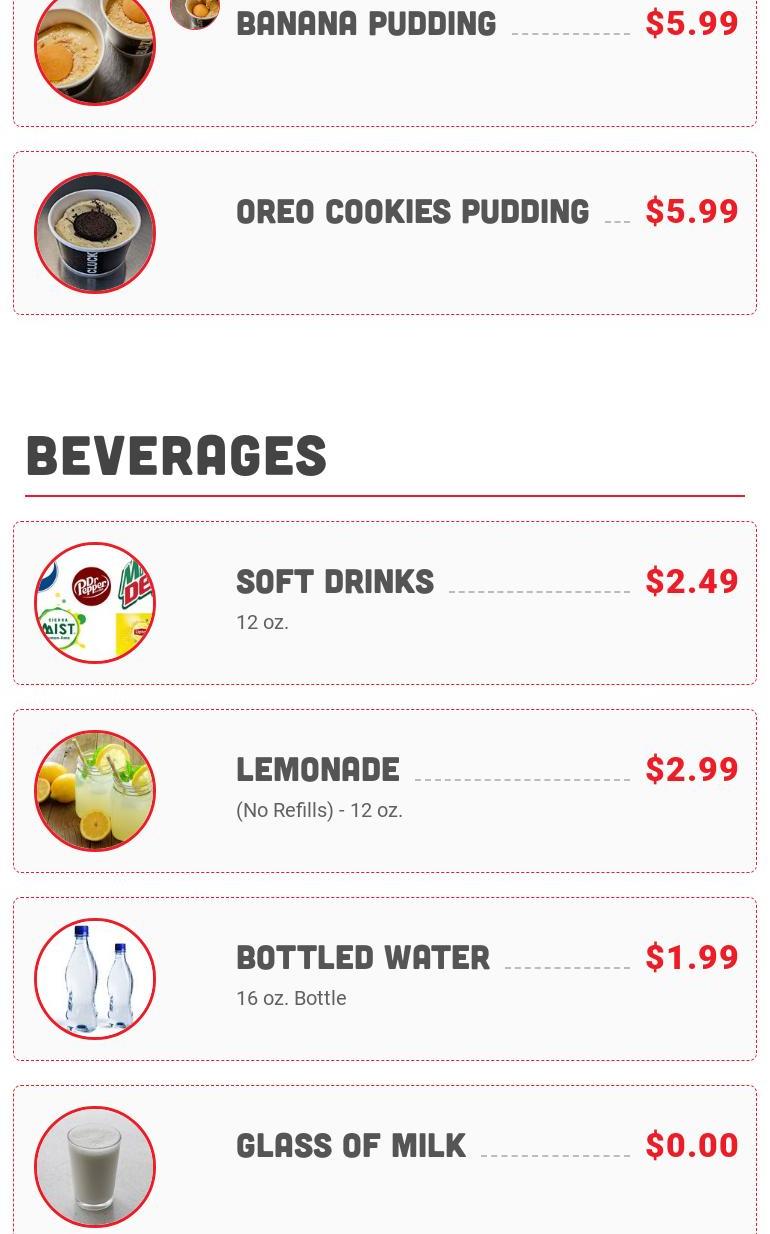Open the Oreo Cookies Pudding item
Image resolution: width=770 pixels, height=1234 pixels.
tap(412, 211)
